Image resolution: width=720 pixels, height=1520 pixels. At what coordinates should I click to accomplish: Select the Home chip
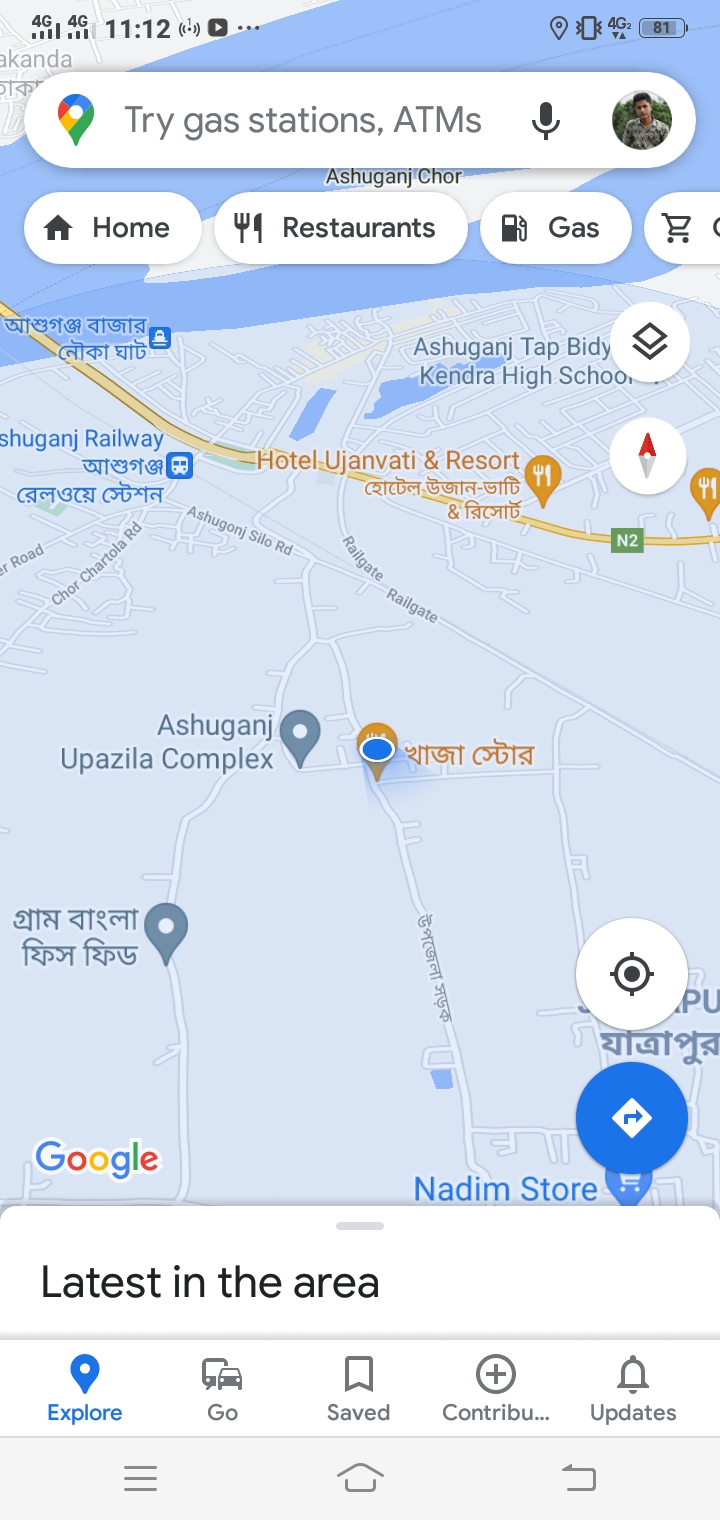[x=110, y=228]
